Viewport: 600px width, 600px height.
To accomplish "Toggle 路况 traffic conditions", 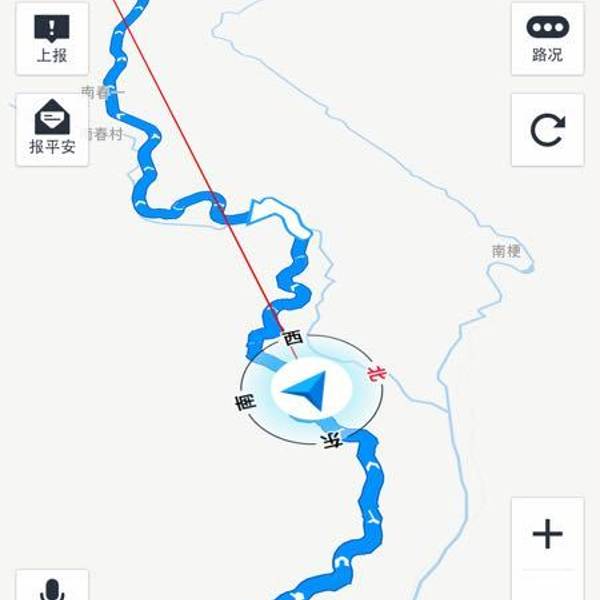I will pyautogui.click(x=547, y=39).
